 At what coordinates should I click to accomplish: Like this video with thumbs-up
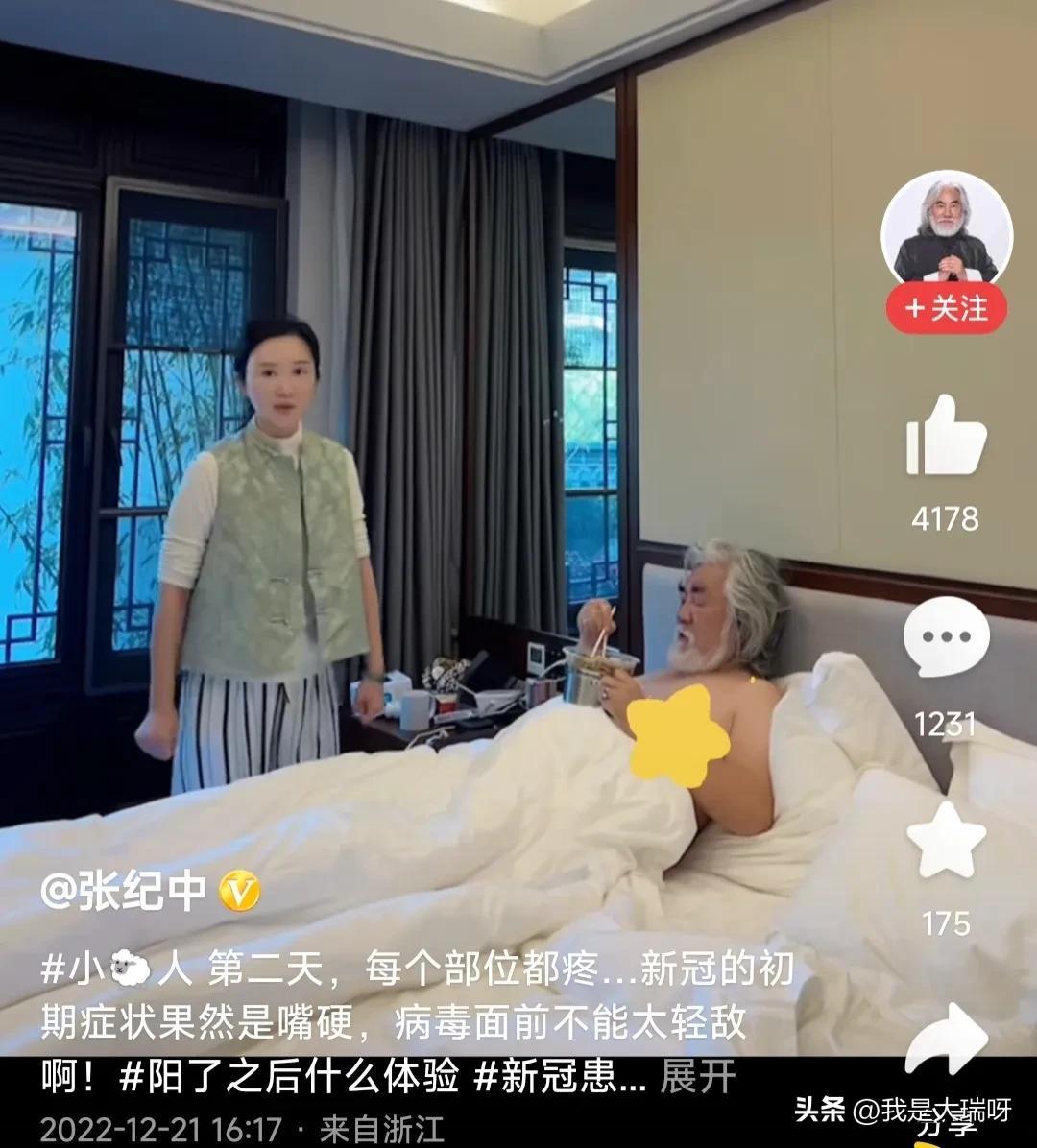(x=946, y=437)
